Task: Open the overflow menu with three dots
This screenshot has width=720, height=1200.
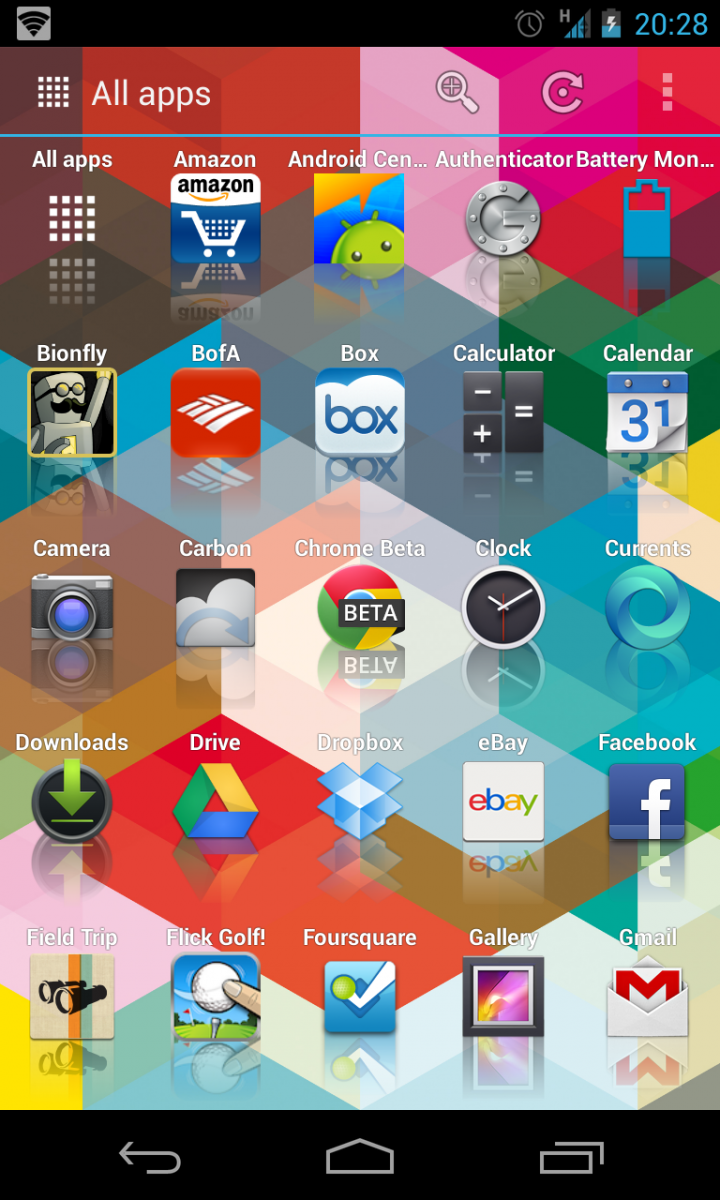Action: [666, 91]
